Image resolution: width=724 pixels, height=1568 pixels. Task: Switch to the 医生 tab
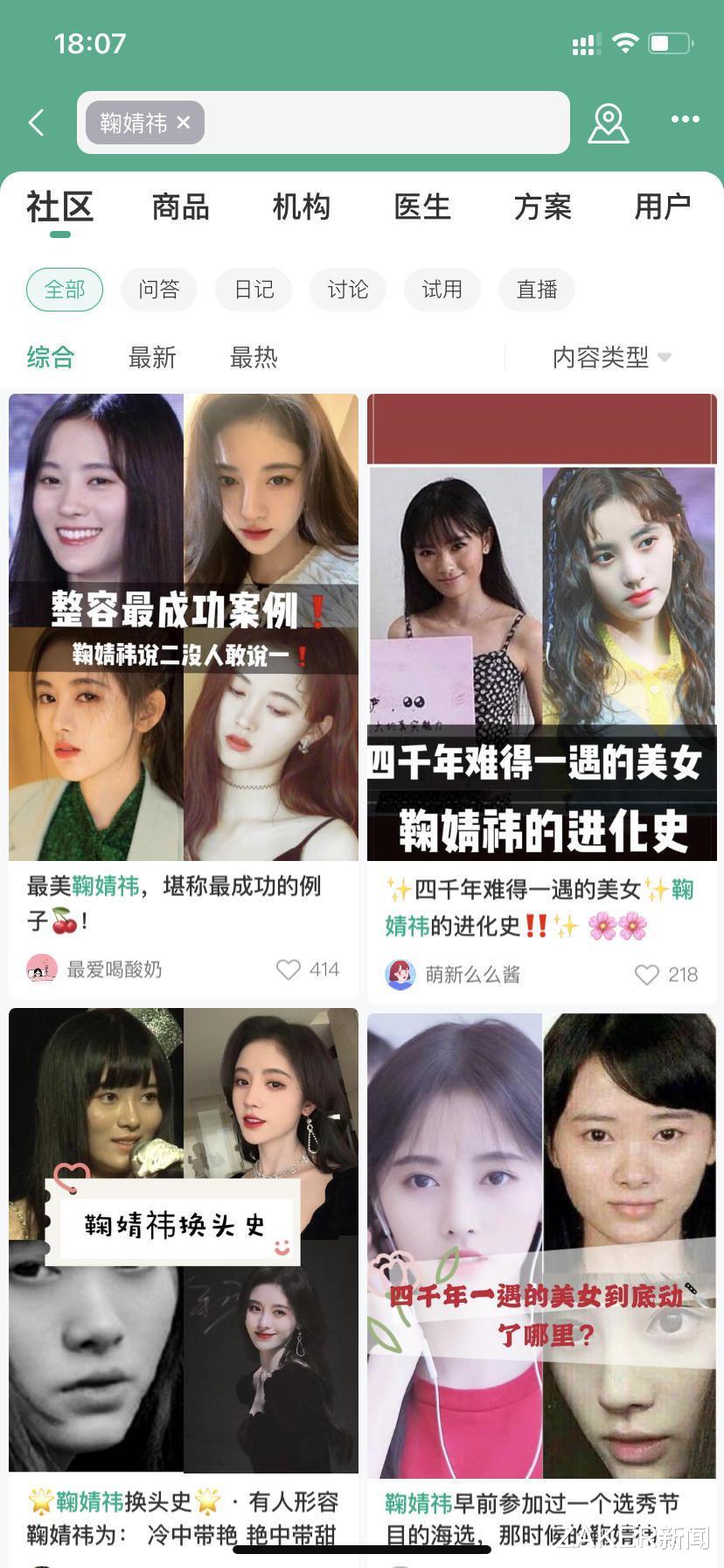click(423, 207)
